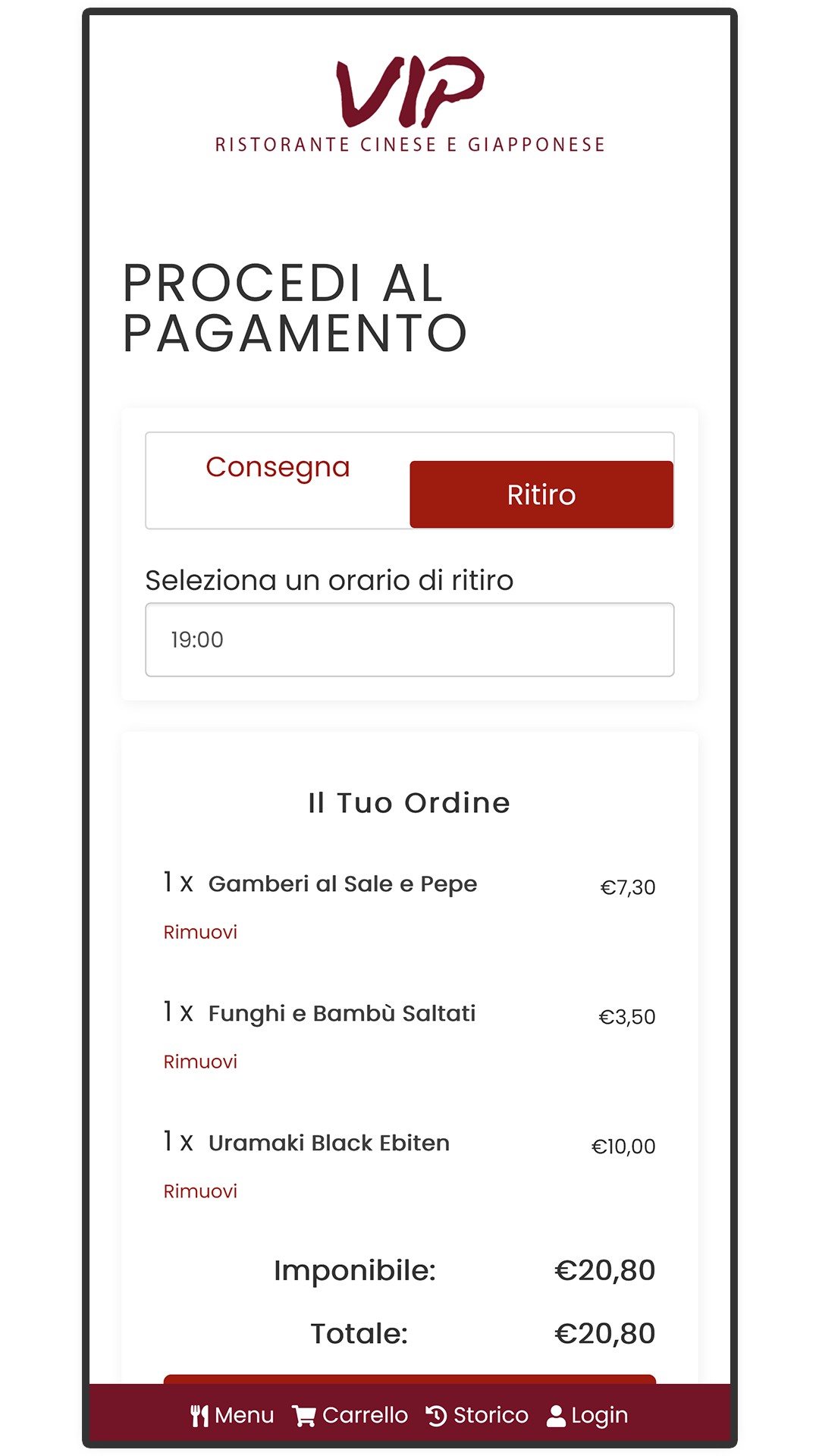Switch to the Consegna delivery option
This screenshot has height=1456, width=819.
(x=278, y=468)
